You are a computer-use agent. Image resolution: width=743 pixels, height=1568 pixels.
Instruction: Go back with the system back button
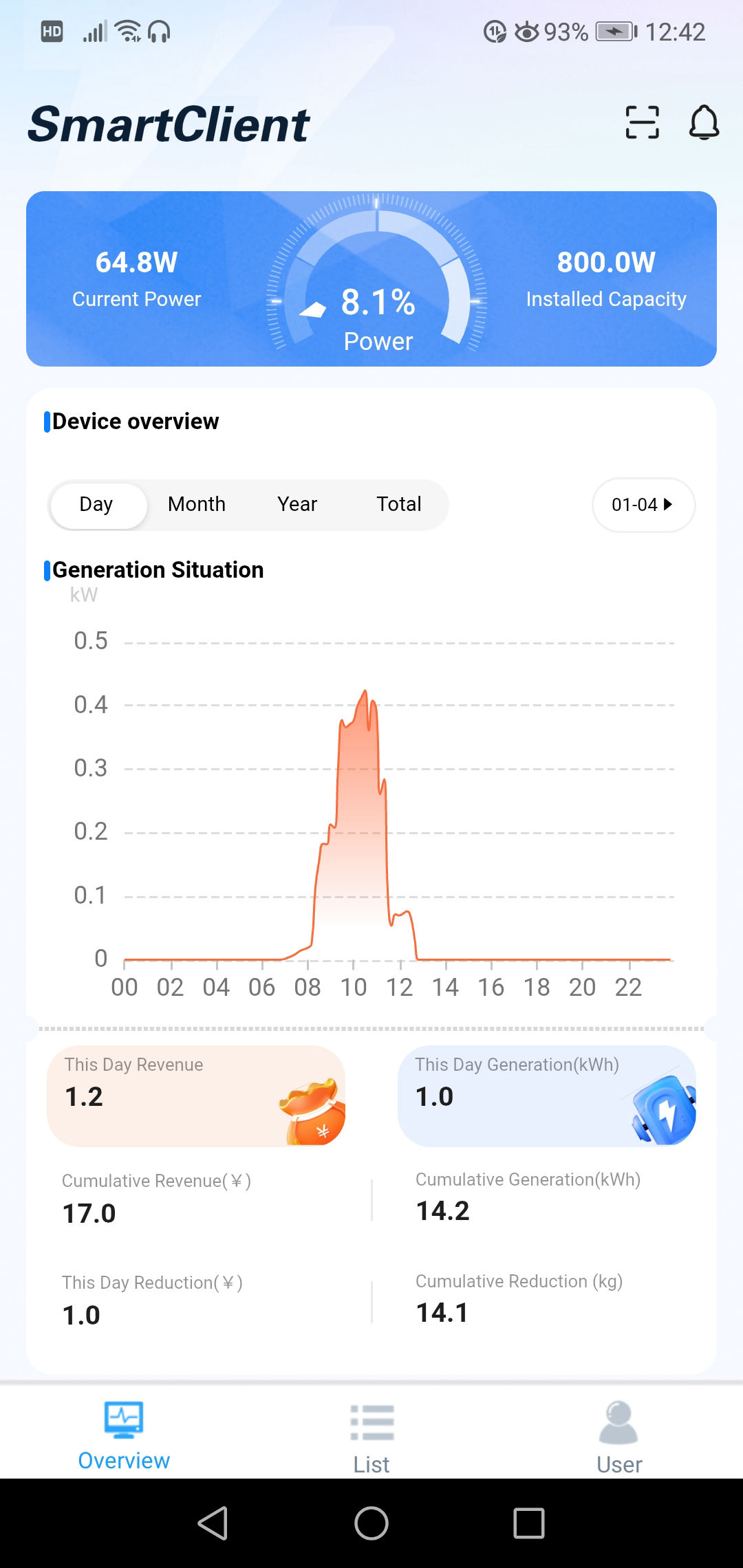tap(213, 1523)
